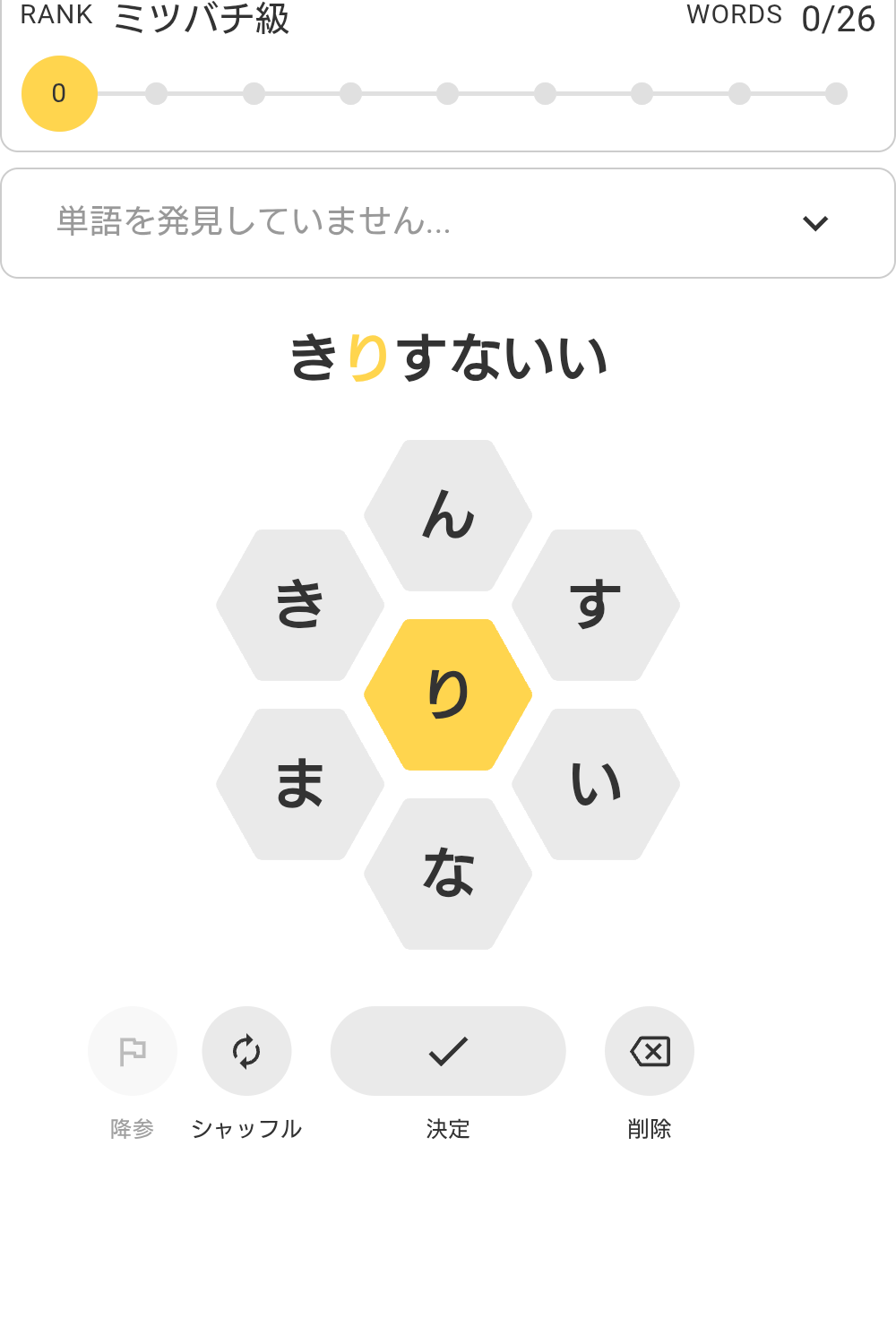Screen dimensions: 896x1344
Task: Select the な hexagon tile
Action: point(448,874)
